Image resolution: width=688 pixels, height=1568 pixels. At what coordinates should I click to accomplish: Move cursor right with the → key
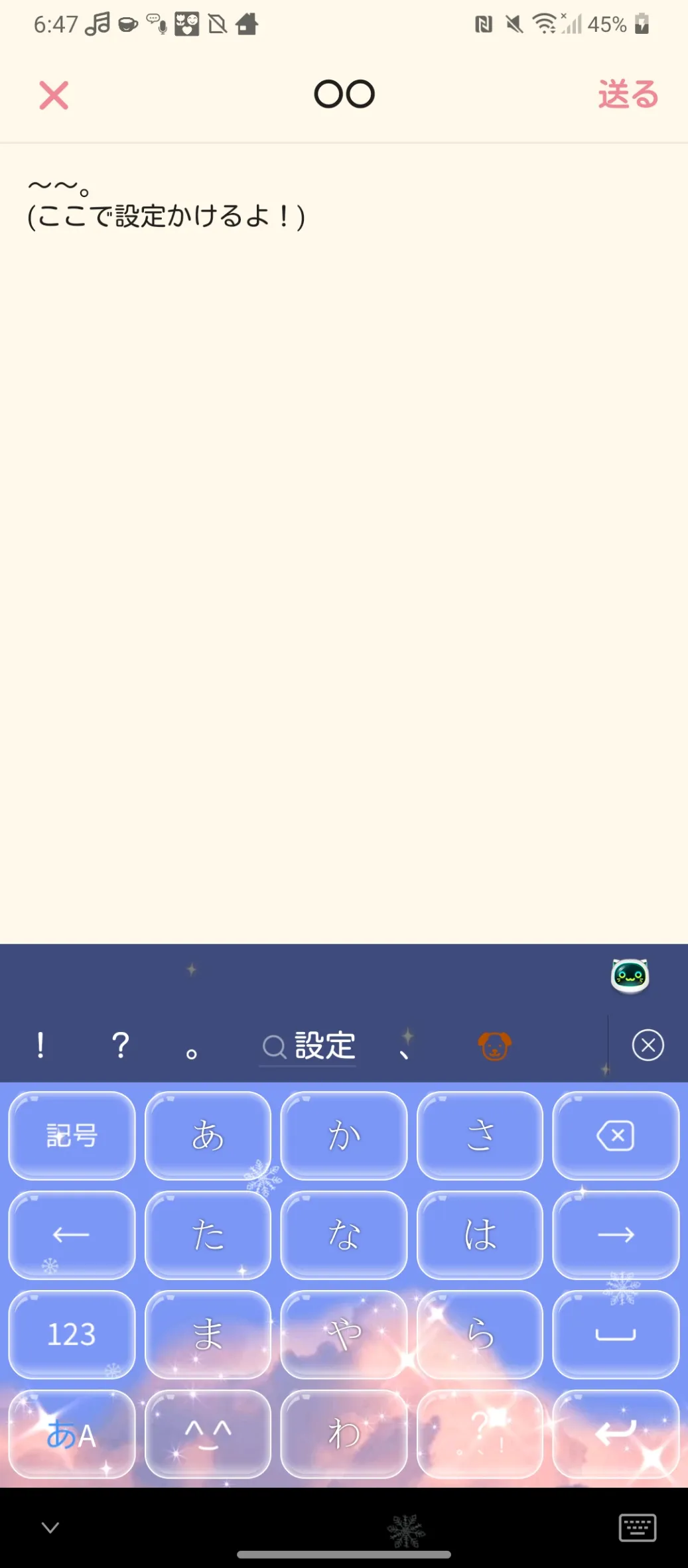(x=616, y=1235)
